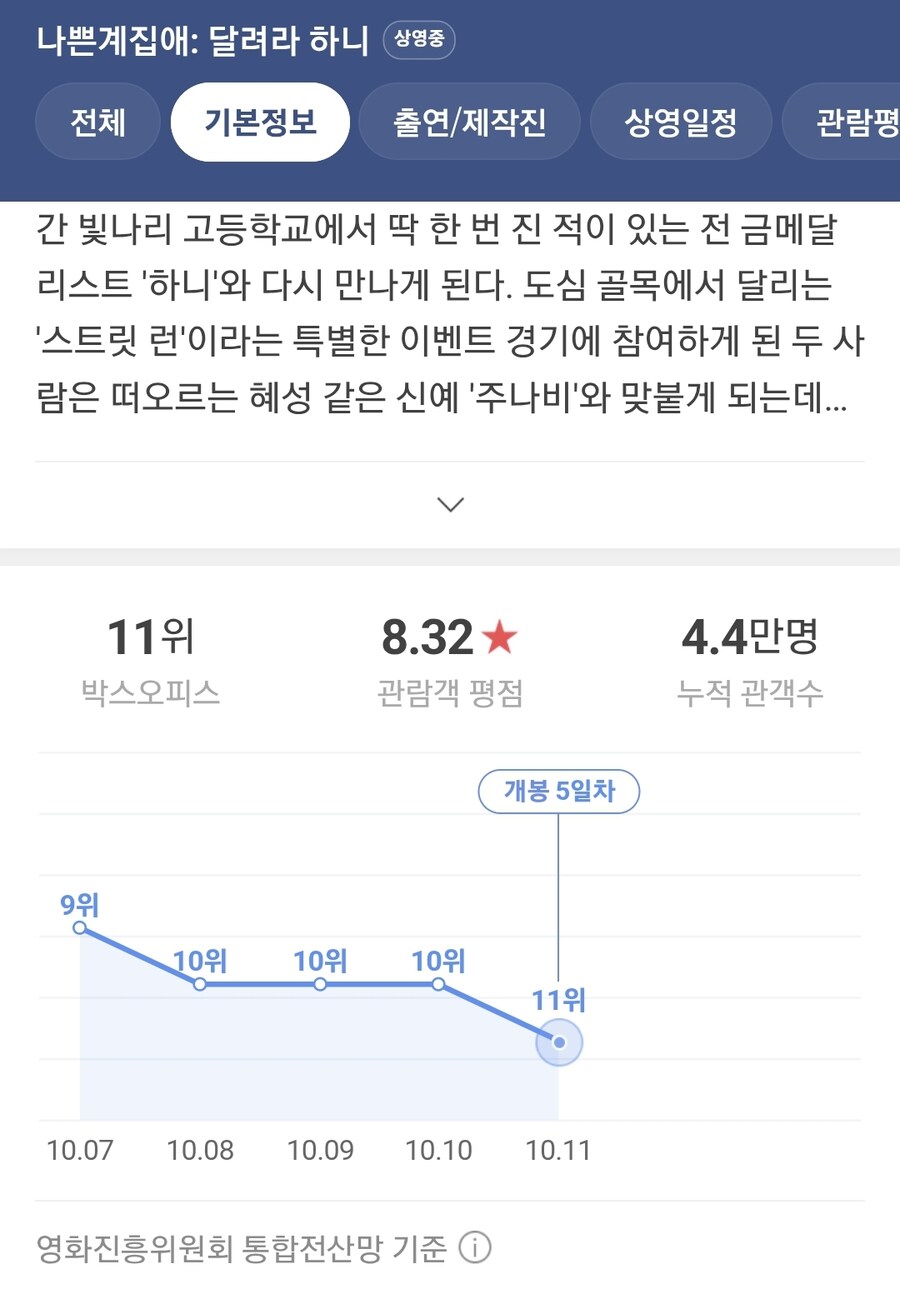Image resolution: width=900 pixels, height=1294 pixels.
Task: Select the 10.08 point on the chart
Action: click(x=200, y=984)
